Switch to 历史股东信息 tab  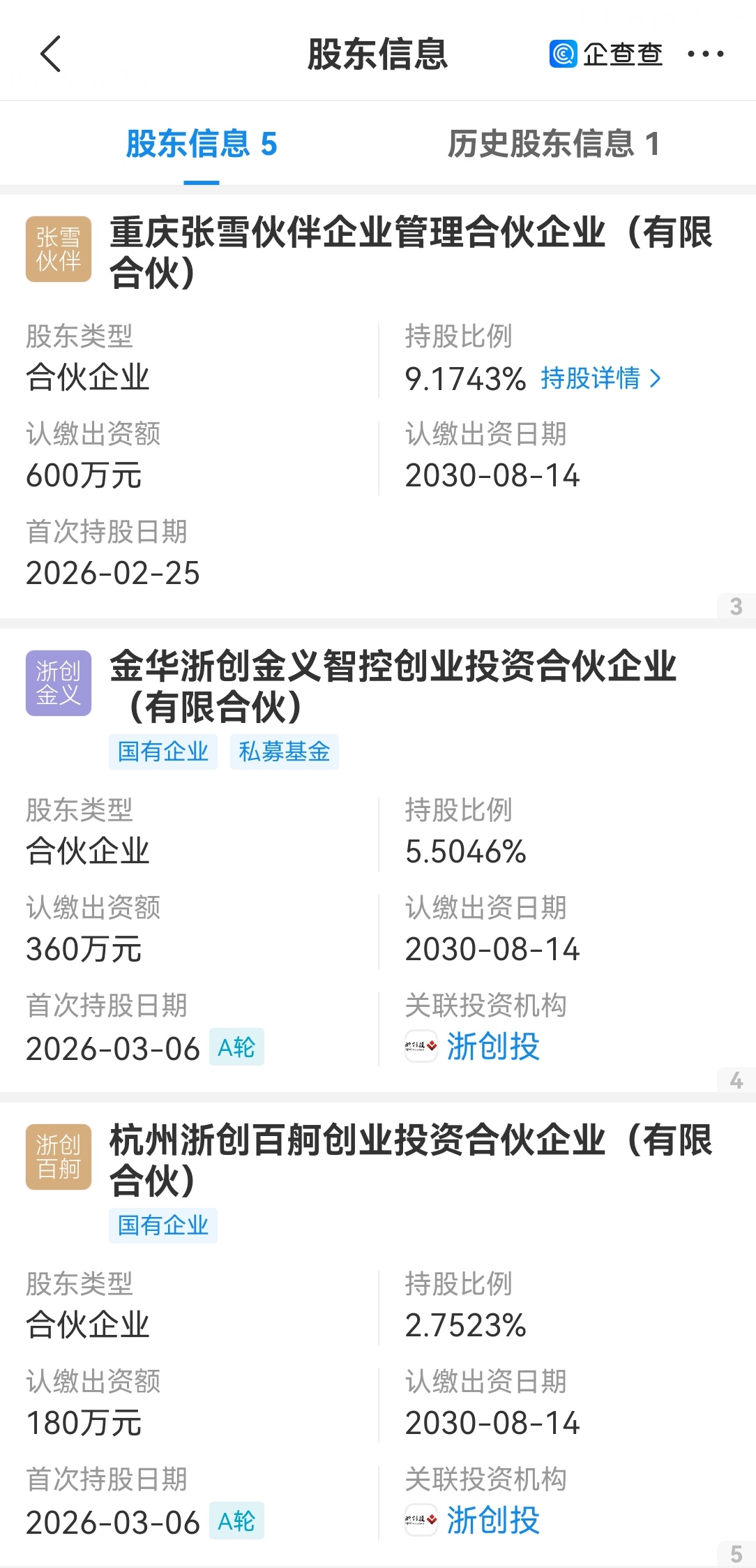[553, 144]
